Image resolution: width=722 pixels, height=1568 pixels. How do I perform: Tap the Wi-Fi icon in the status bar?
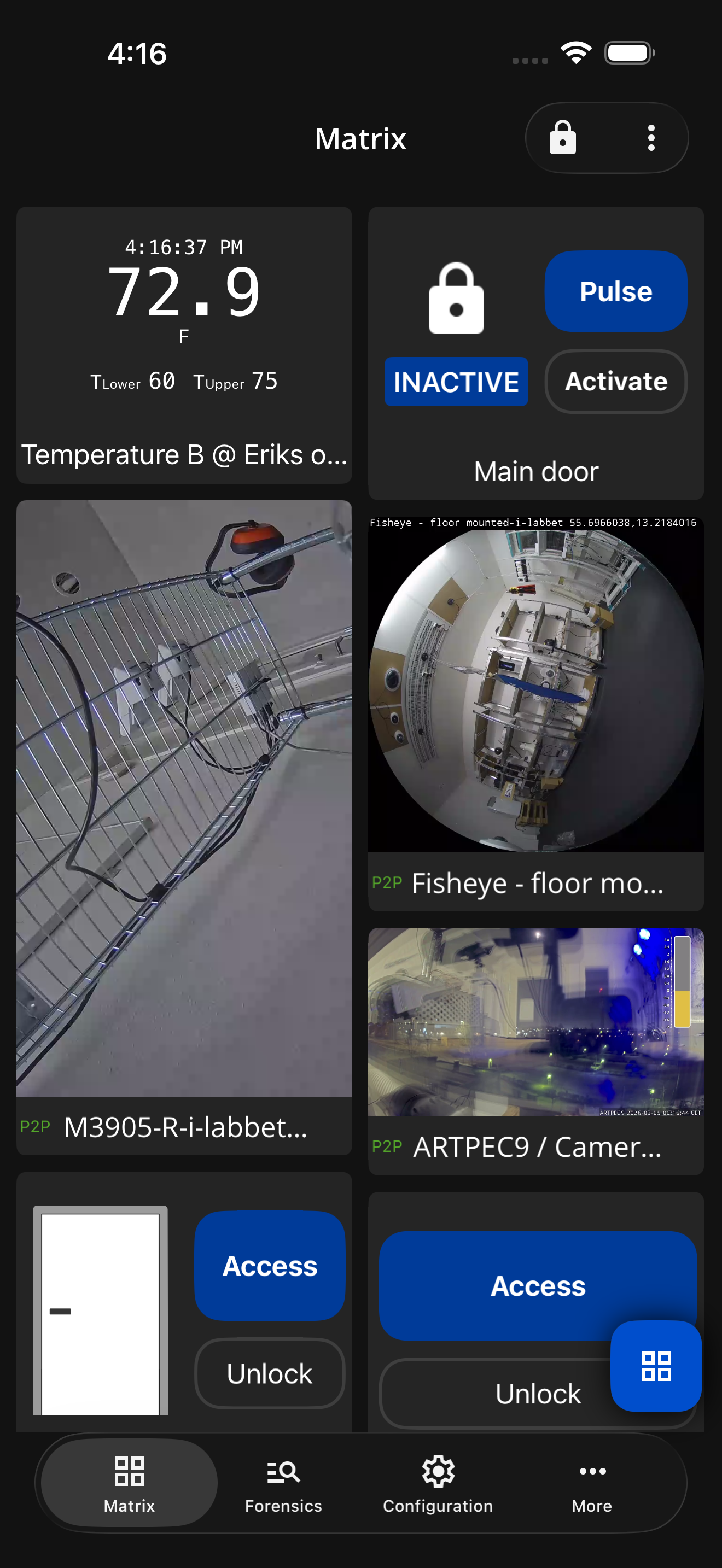(x=574, y=53)
